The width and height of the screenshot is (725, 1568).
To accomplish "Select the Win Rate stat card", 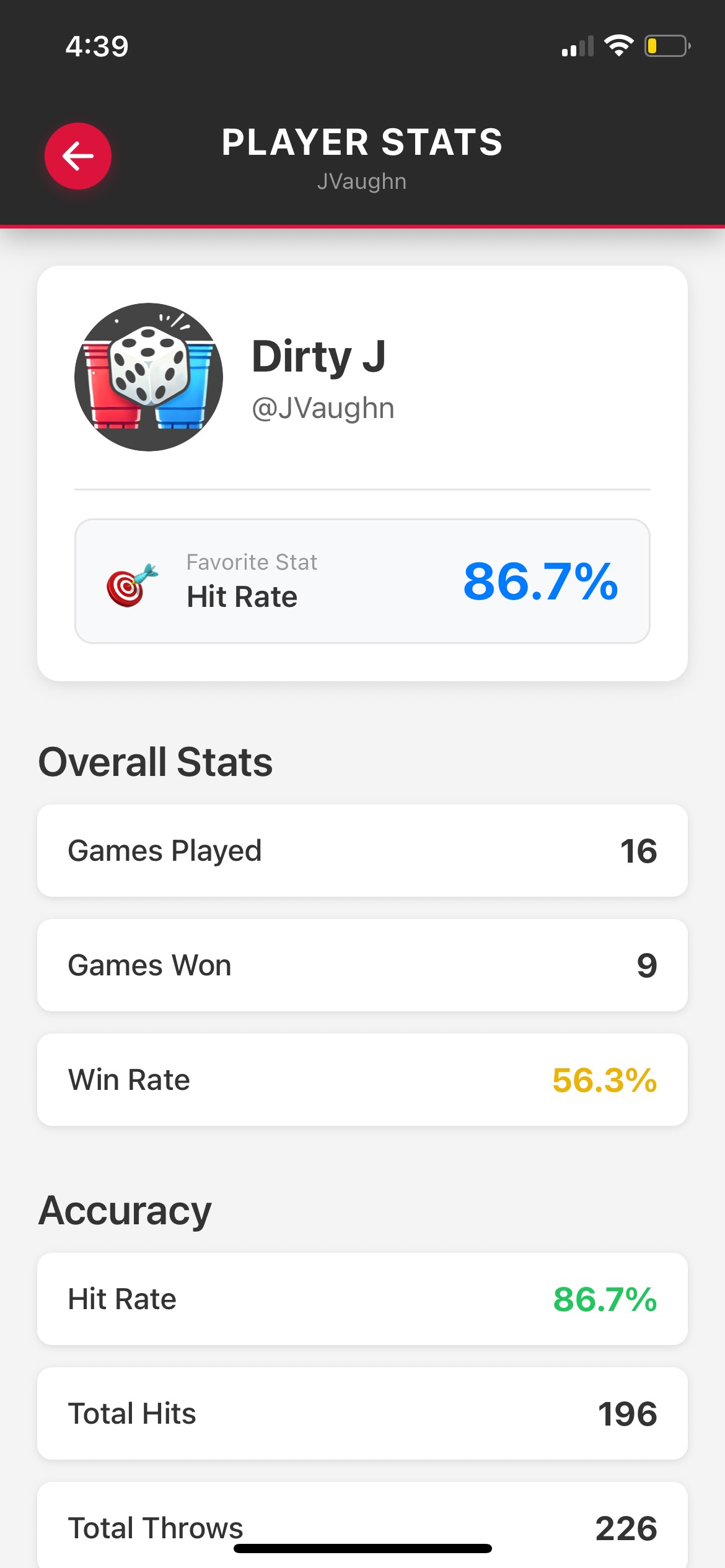I will tap(362, 1079).
